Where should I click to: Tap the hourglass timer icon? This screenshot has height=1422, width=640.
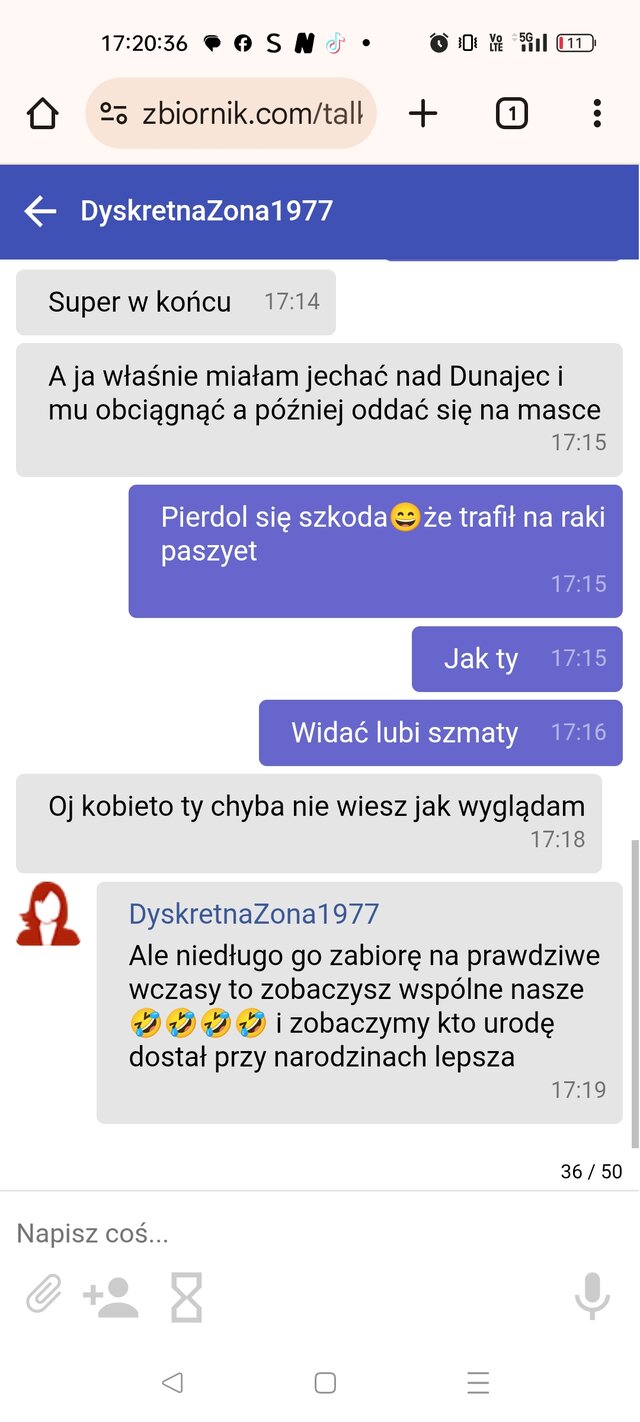[186, 1297]
